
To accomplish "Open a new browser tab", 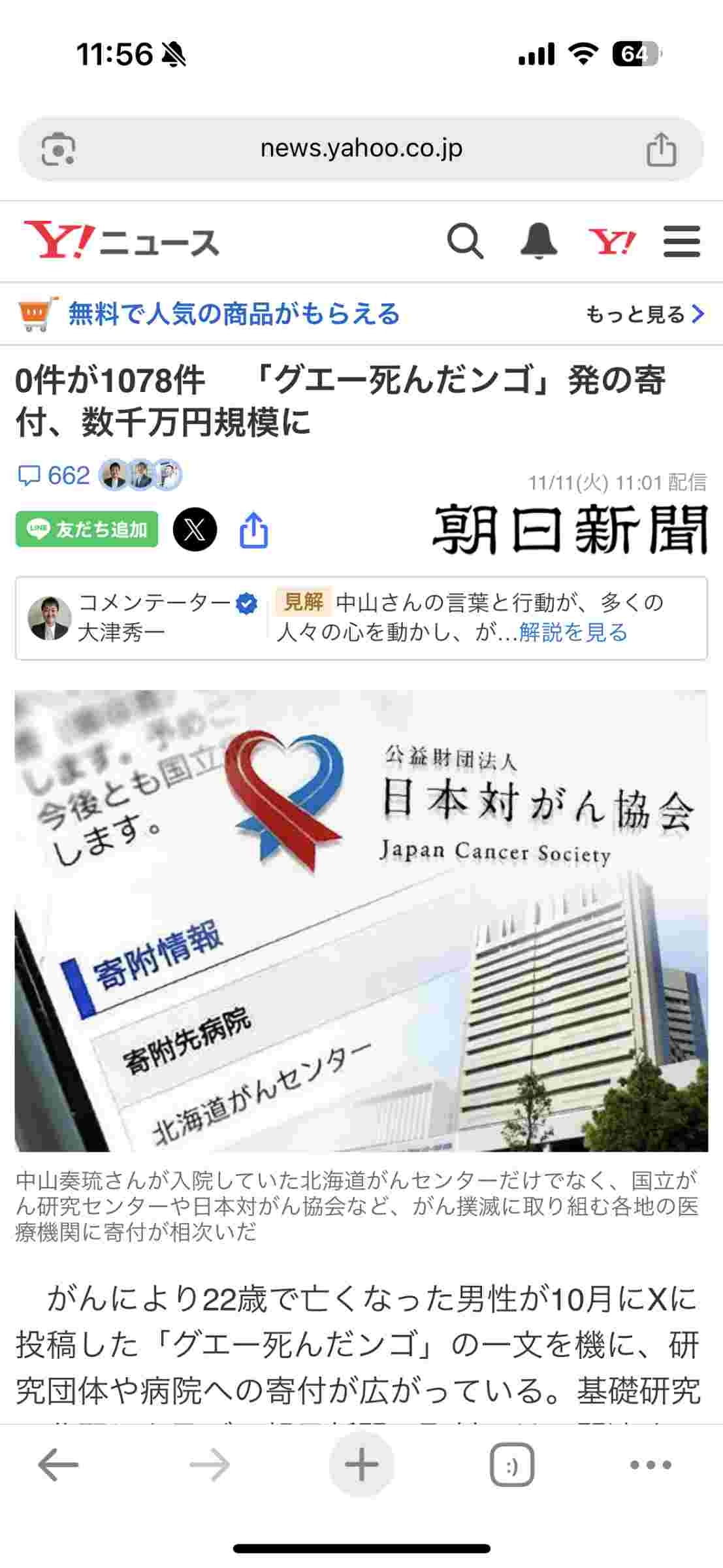I will click(x=361, y=1465).
